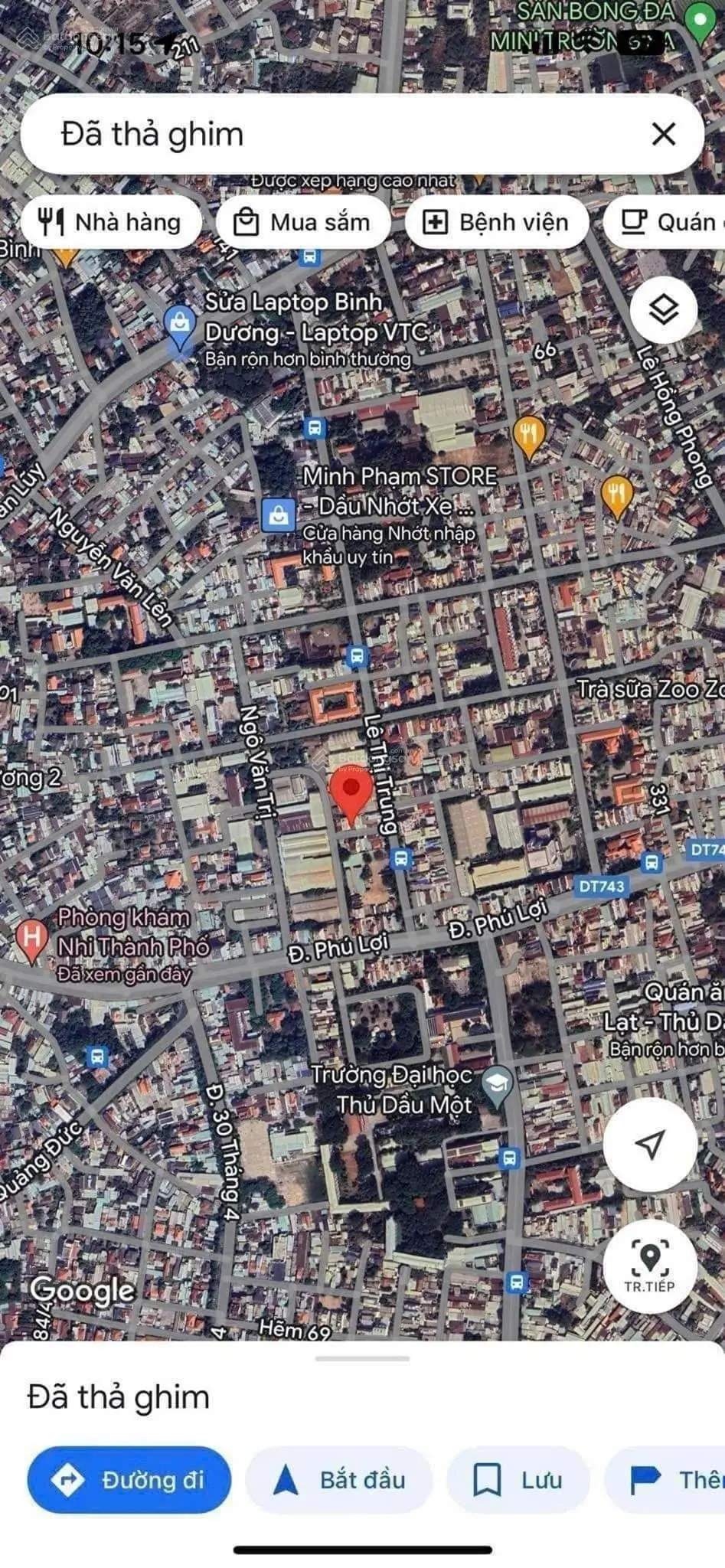
Task: Select the Bệnh viện chip
Action: 497,223
